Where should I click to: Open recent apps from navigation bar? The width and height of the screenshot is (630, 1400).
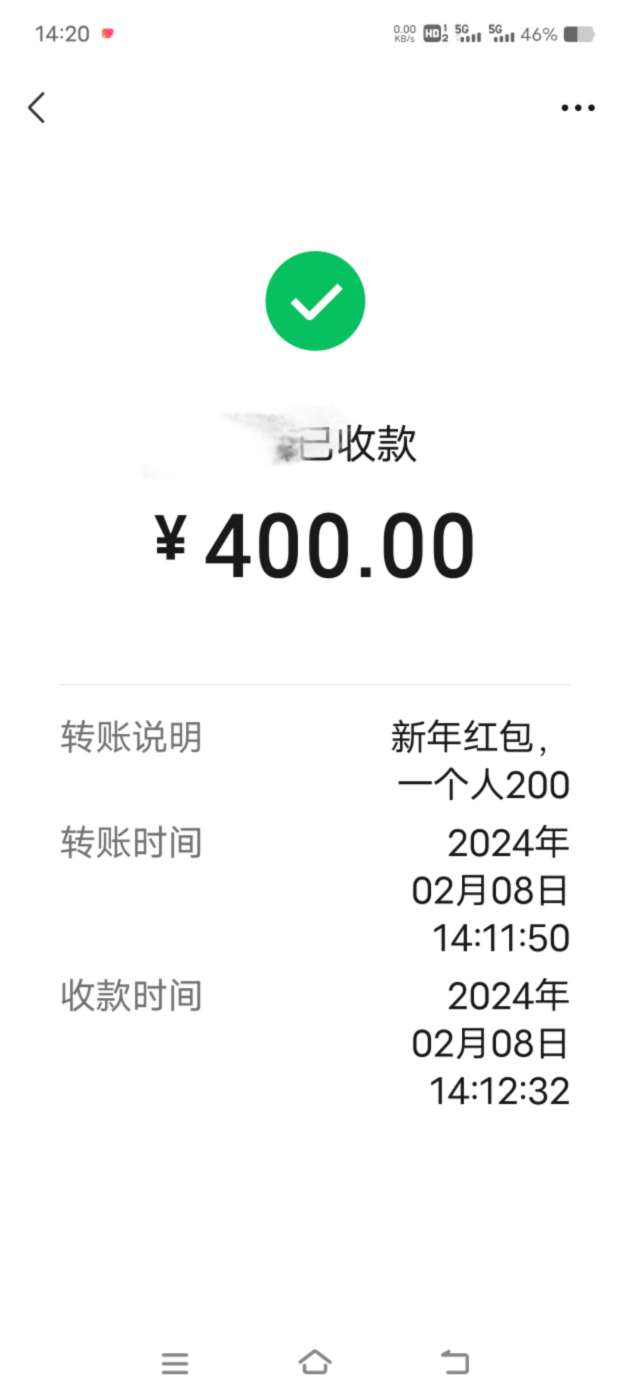point(175,1362)
